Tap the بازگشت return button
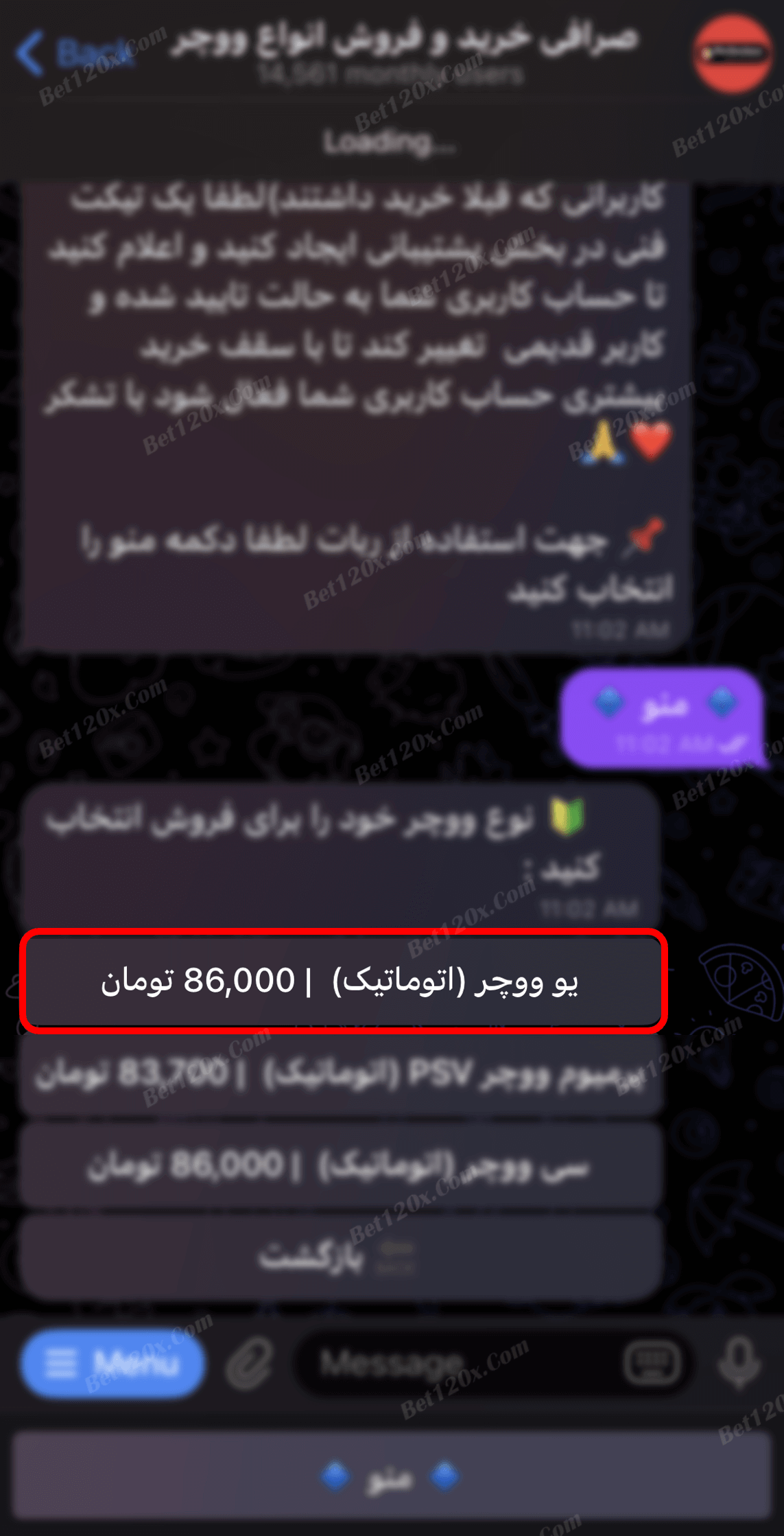 click(x=343, y=1256)
